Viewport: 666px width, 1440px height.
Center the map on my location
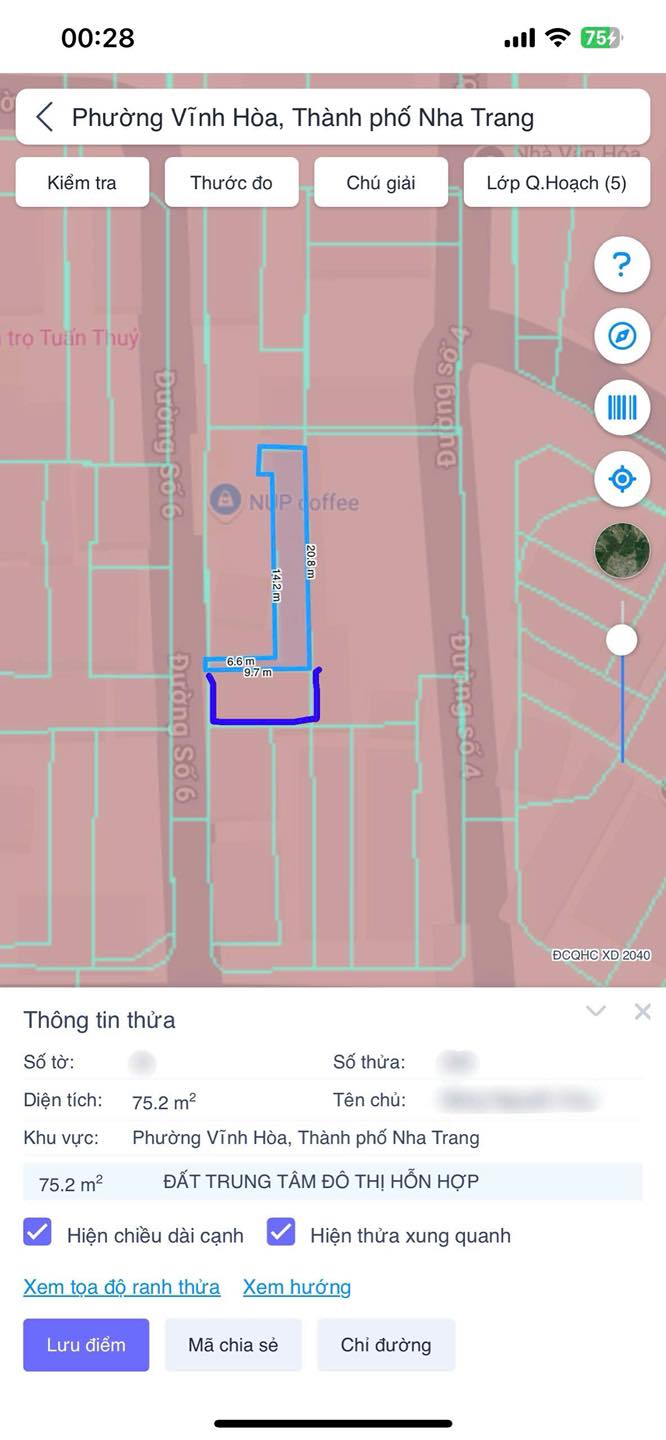(622, 479)
